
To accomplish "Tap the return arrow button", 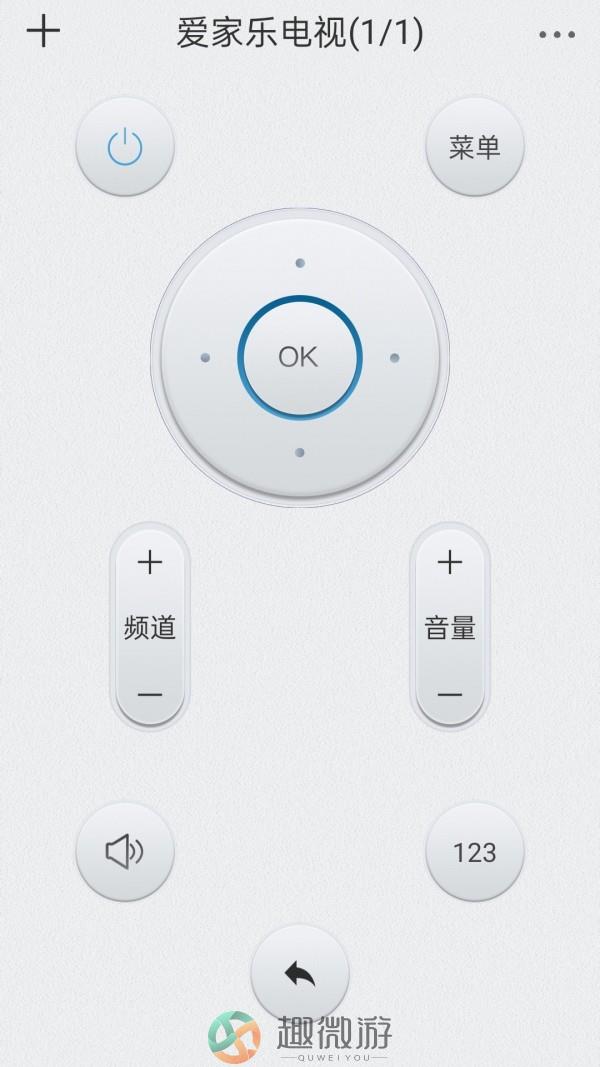I will click(300, 974).
